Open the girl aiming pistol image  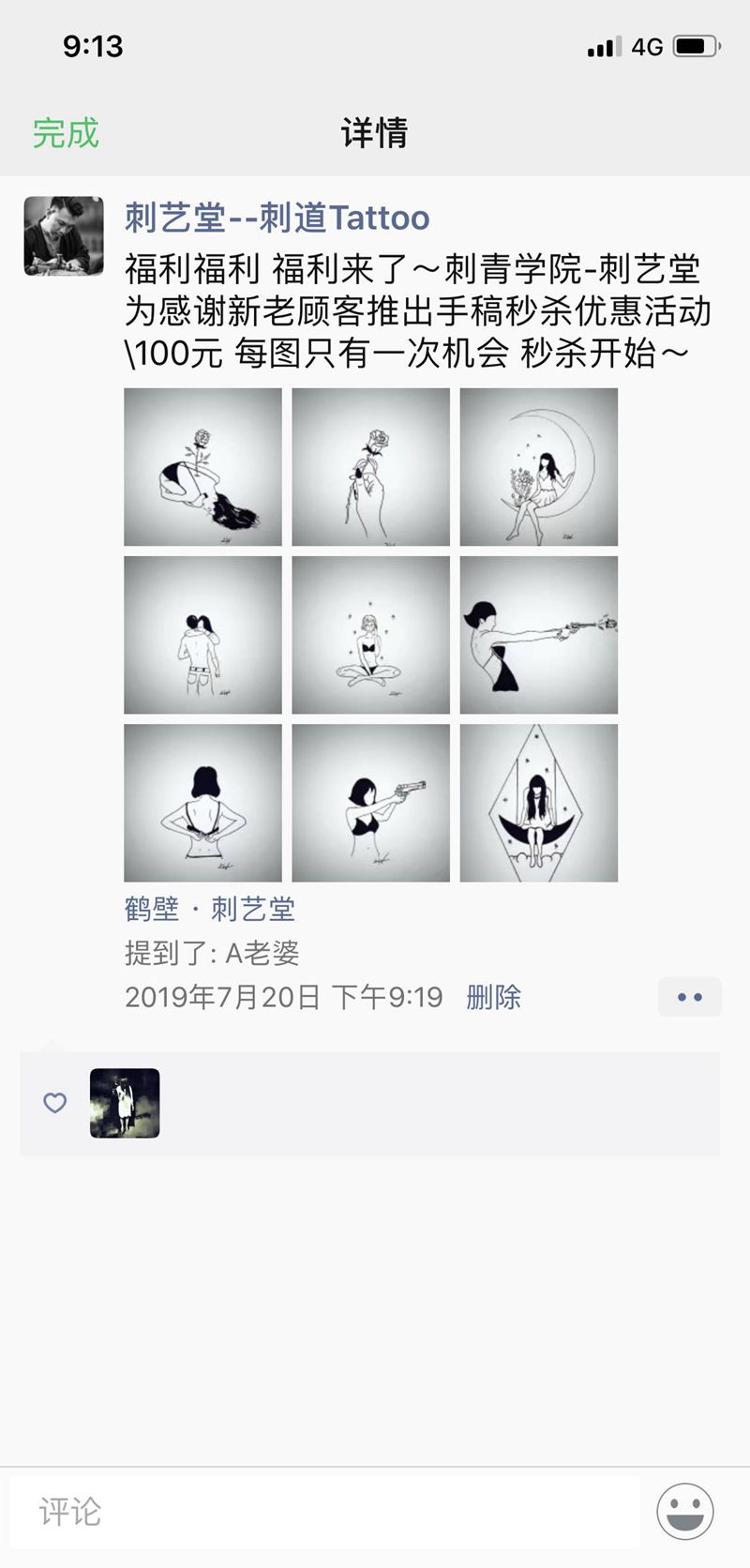point(370,803)
